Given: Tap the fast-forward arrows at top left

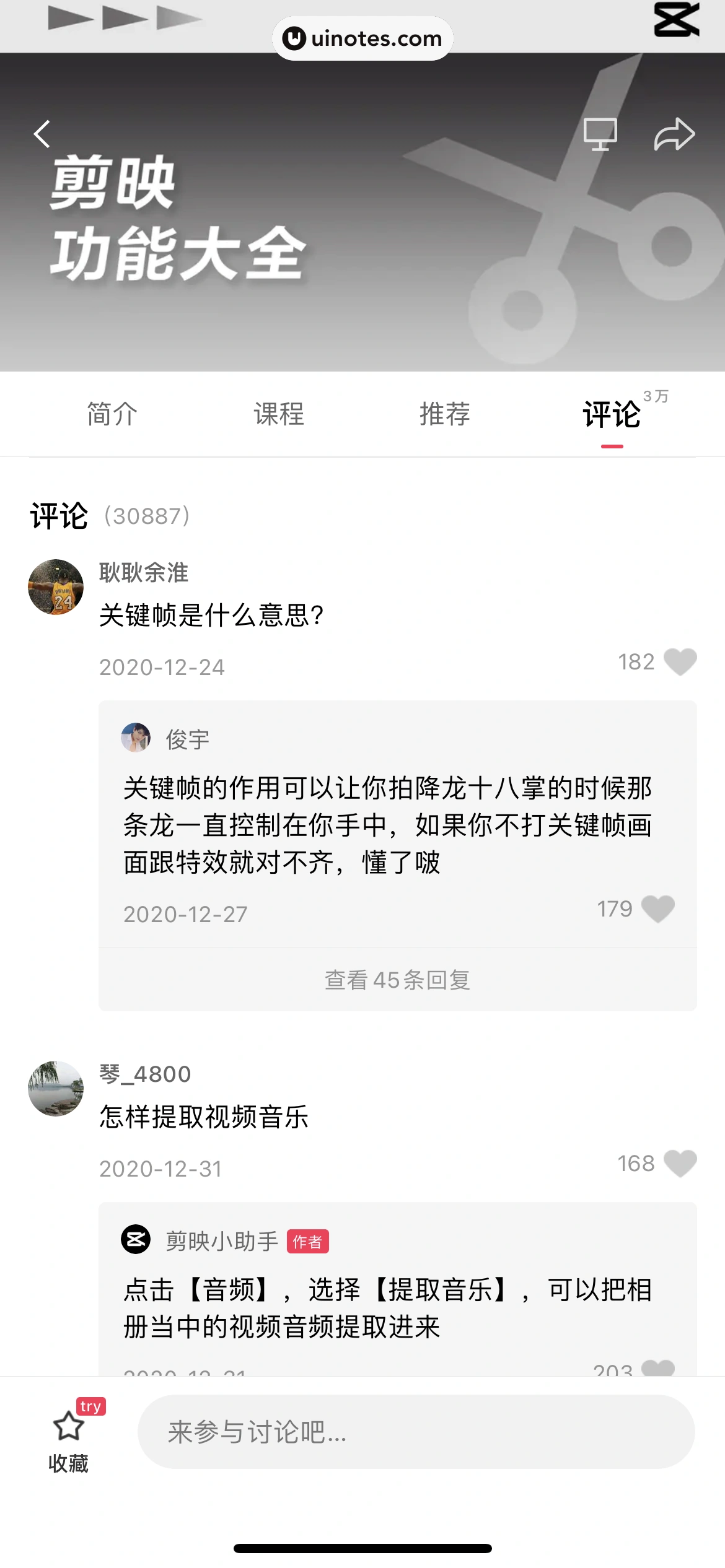Looking at the screenshot, I should [x=124, y=18].
